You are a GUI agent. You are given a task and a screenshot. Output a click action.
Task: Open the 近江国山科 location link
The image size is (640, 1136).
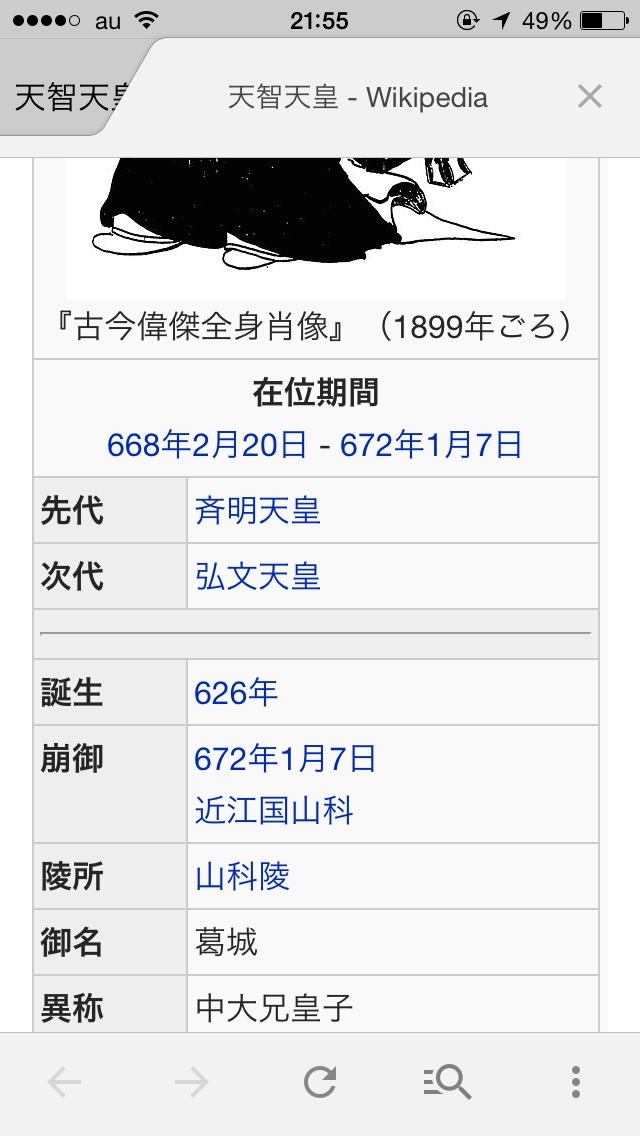coord(274,810)
